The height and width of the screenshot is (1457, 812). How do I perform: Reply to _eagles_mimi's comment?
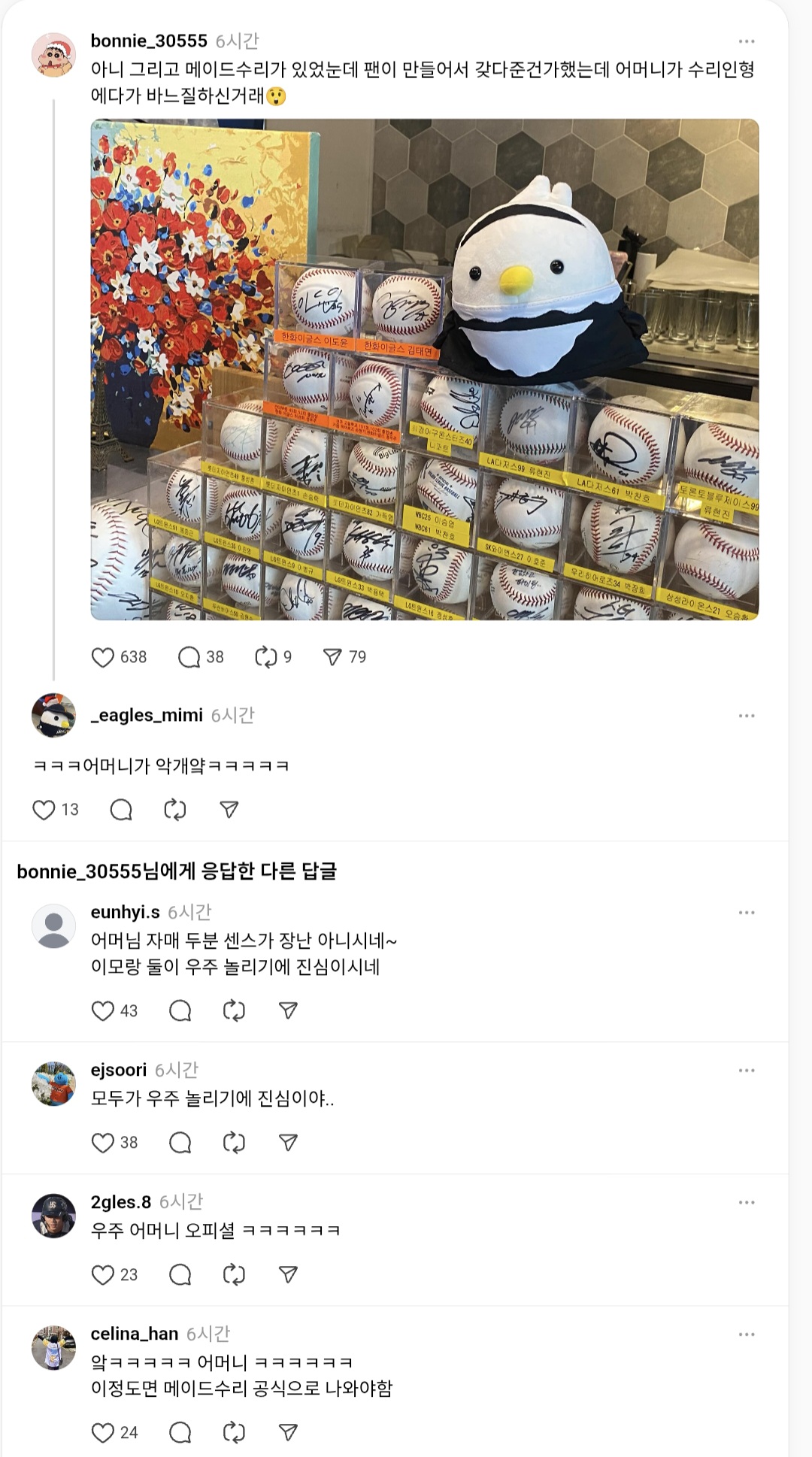(123, 810)
